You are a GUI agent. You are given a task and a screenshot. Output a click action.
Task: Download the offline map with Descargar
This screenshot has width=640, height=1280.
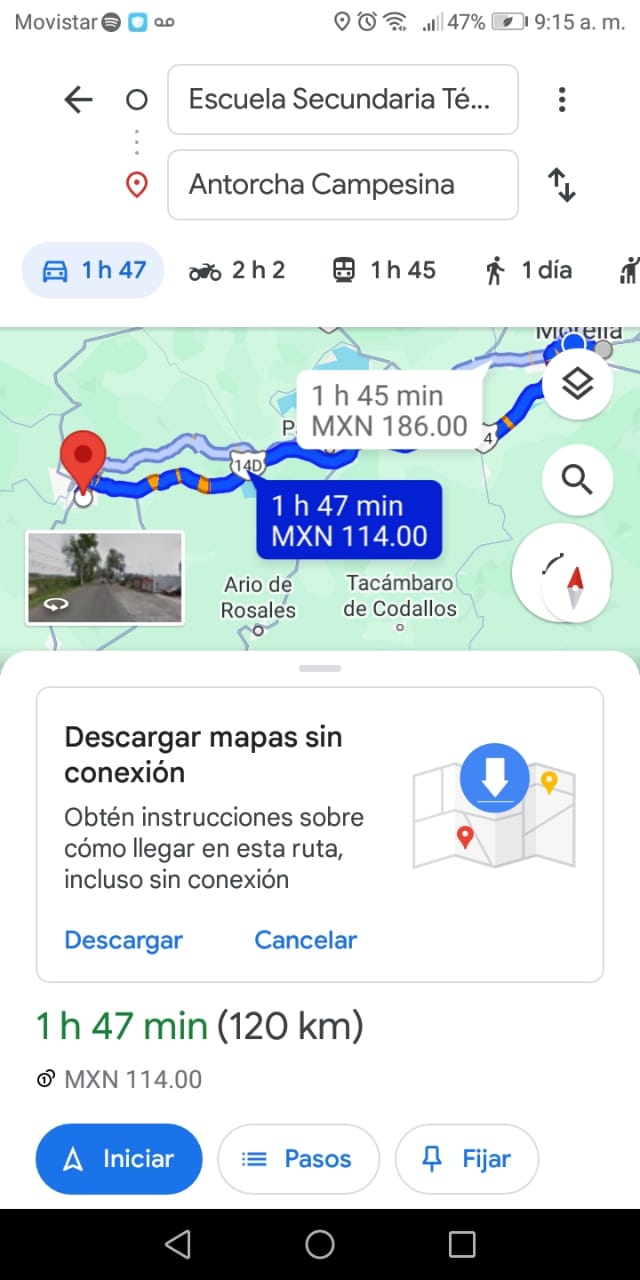(x=123, y=940)
